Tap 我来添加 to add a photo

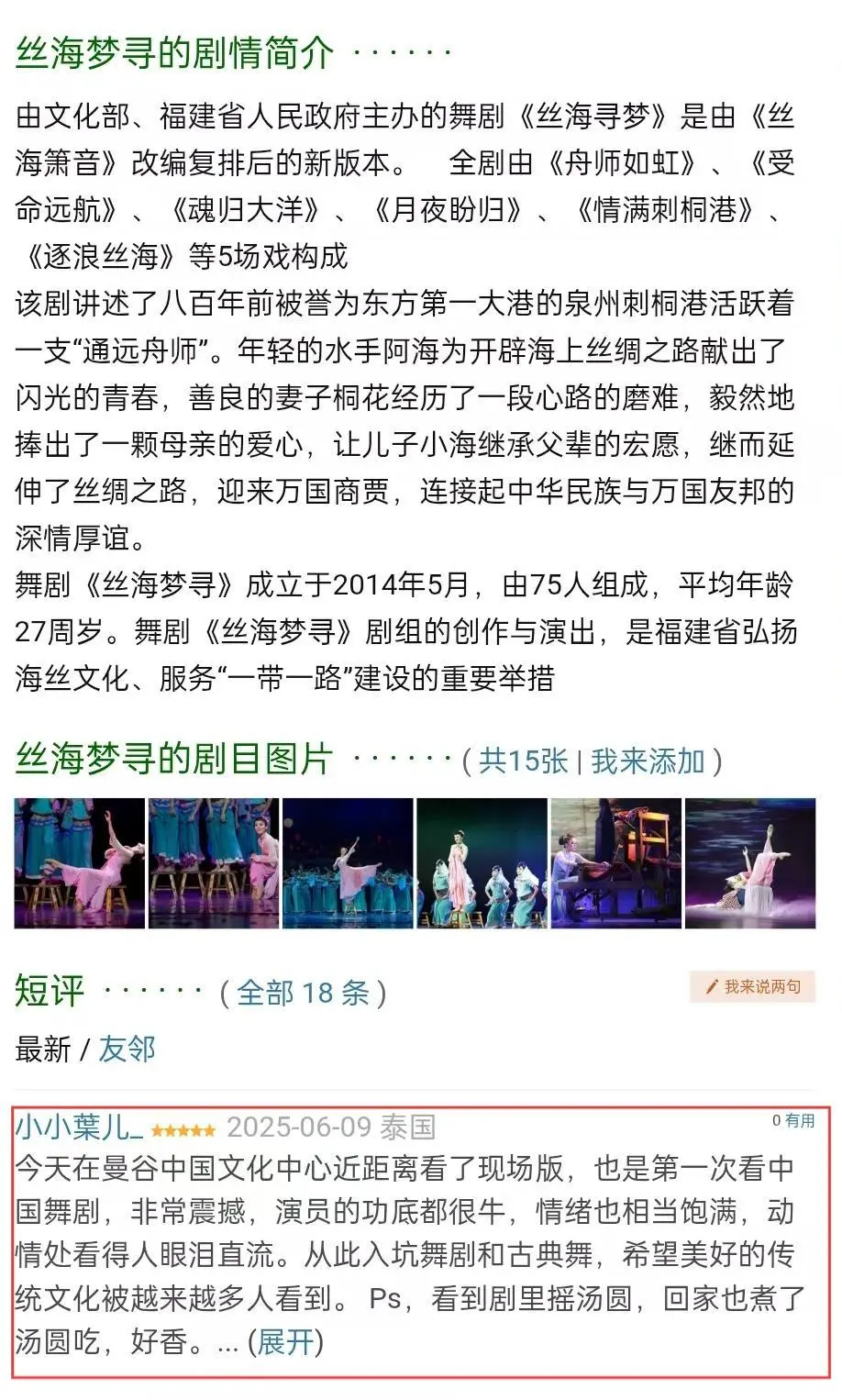tap(648, 761)
